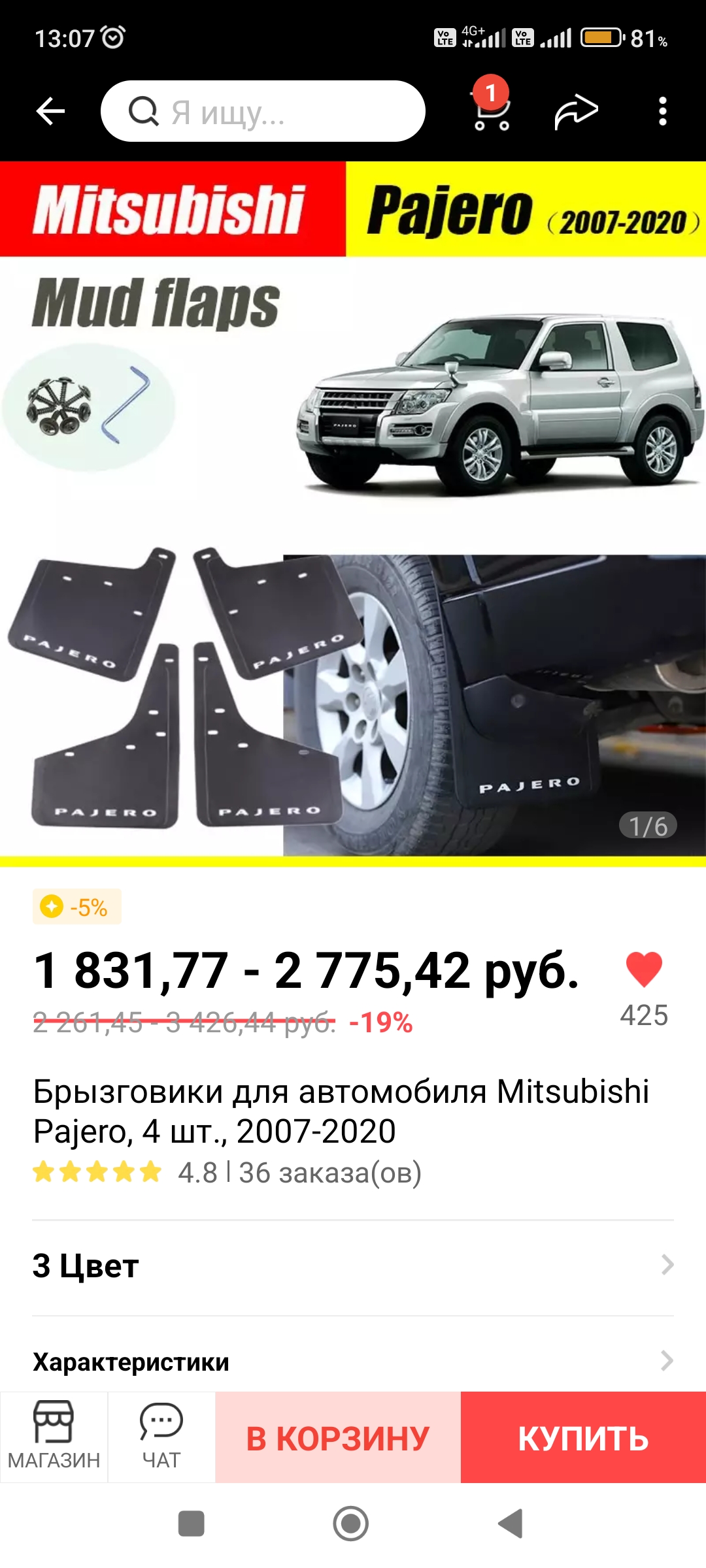The image size is (706, 1568).
Task: Add the item to favorites with heart
Action: point(644,970)
